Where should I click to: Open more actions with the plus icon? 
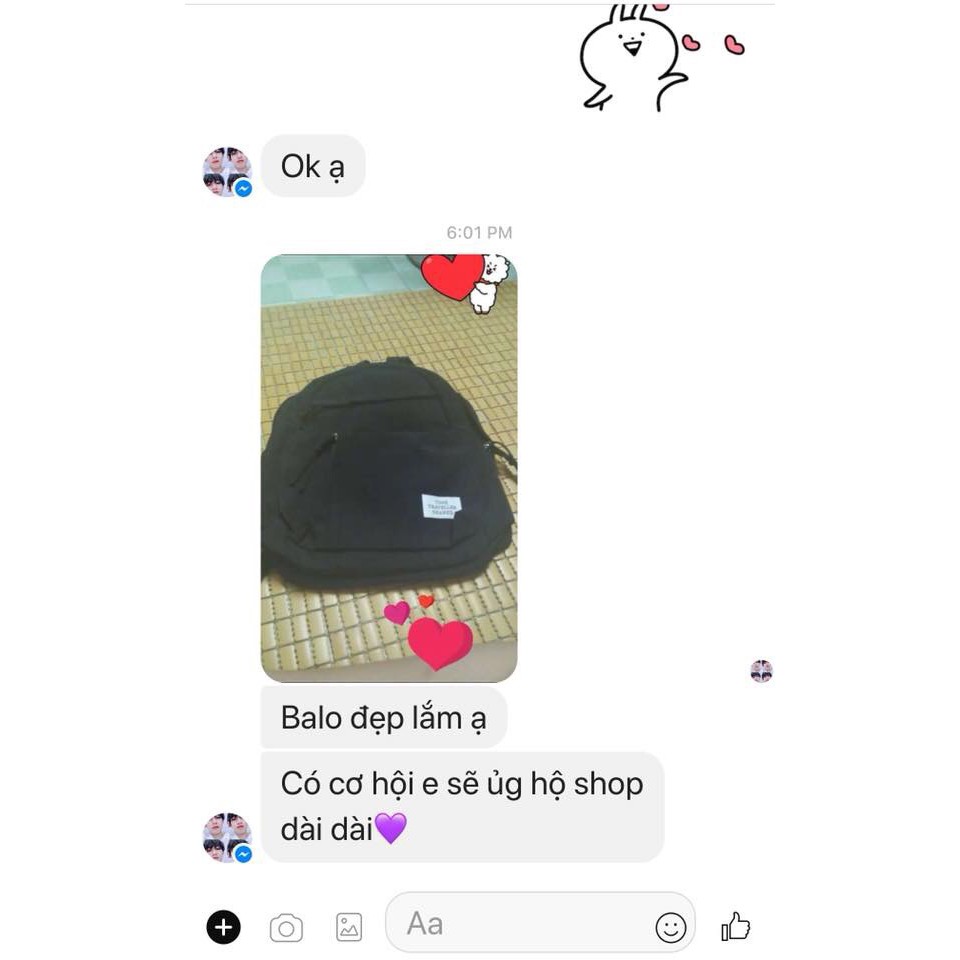[x=224, y=927]
